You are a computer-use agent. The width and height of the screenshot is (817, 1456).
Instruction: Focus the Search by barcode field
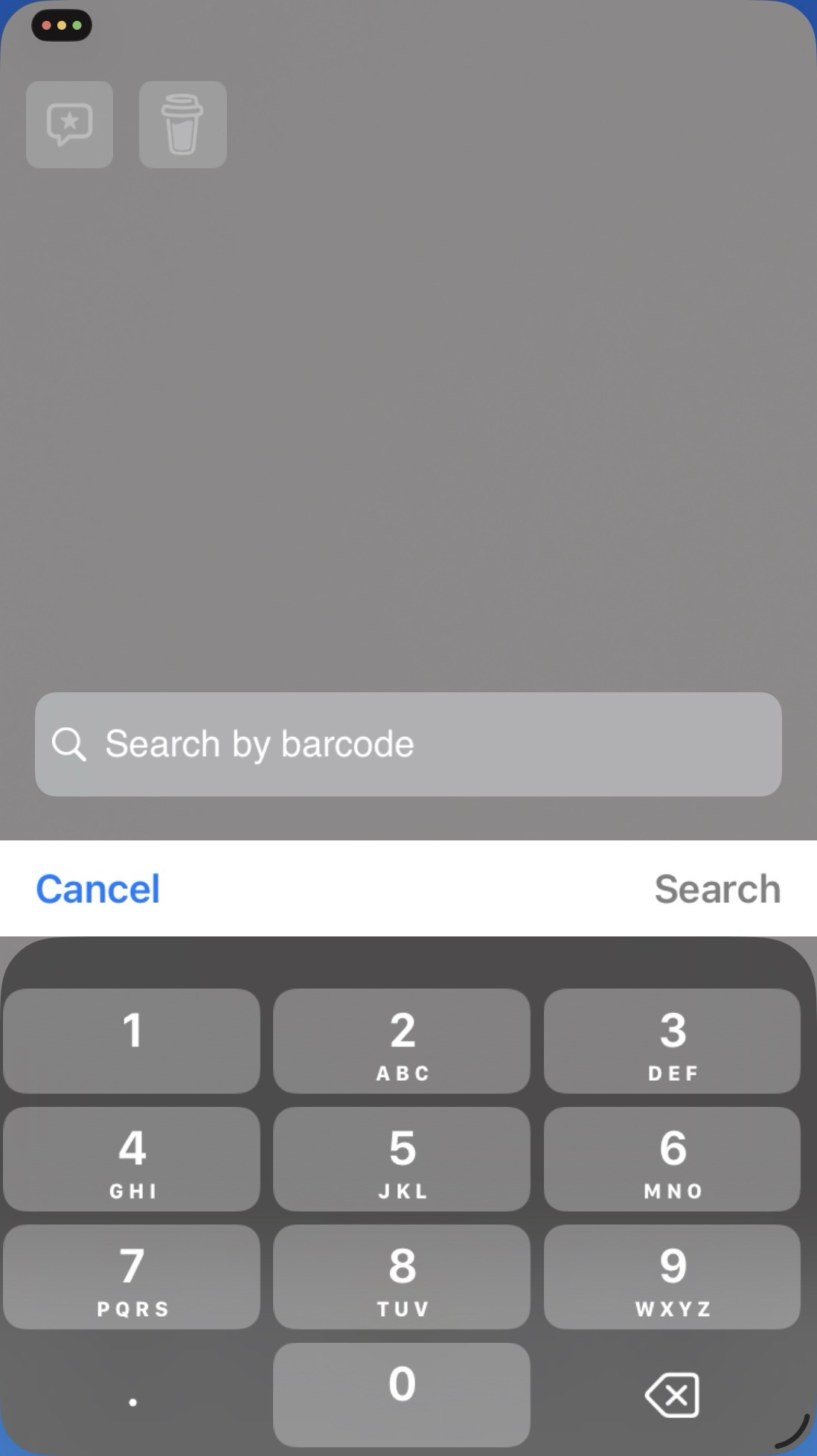click(x=408, y=744)
